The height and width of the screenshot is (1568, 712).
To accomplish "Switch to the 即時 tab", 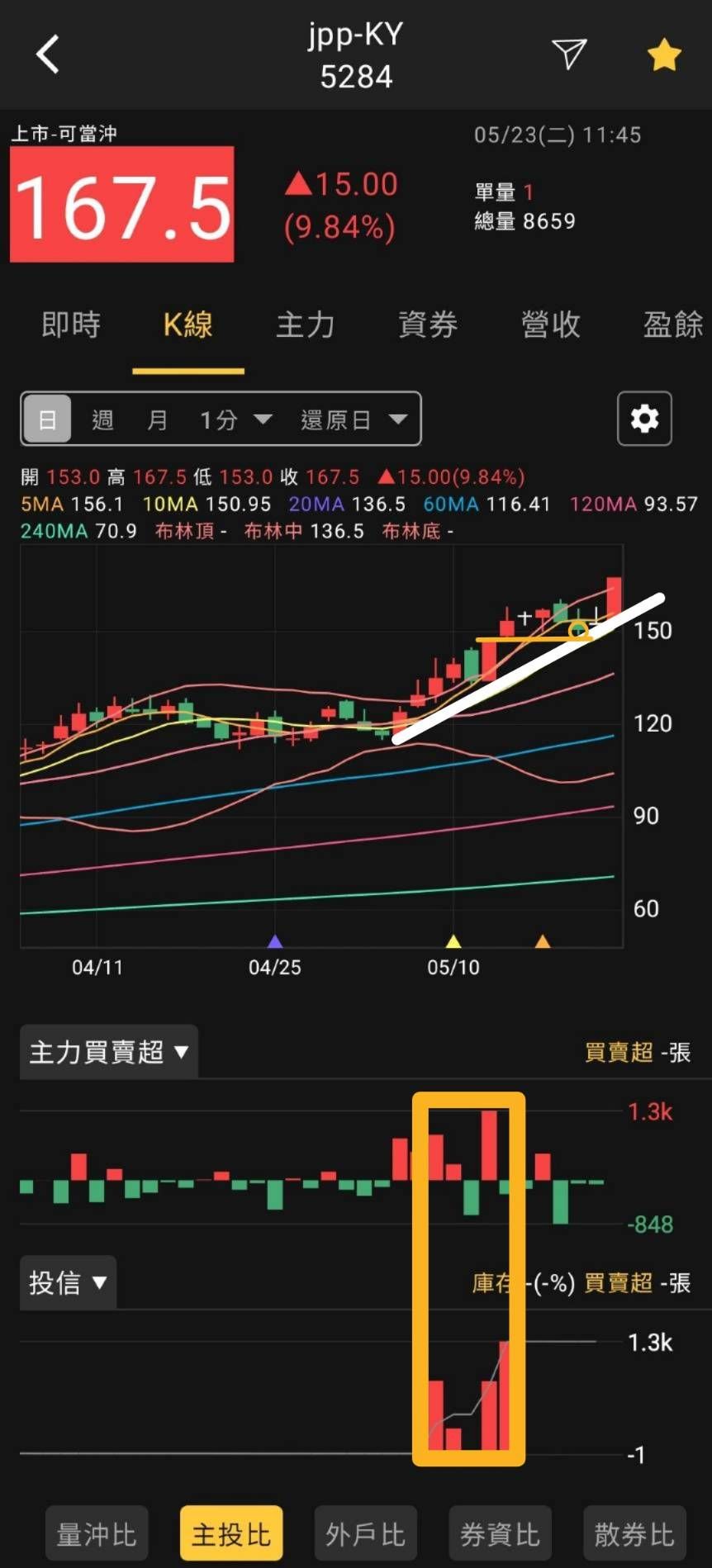I will click(x=71, y=324).
